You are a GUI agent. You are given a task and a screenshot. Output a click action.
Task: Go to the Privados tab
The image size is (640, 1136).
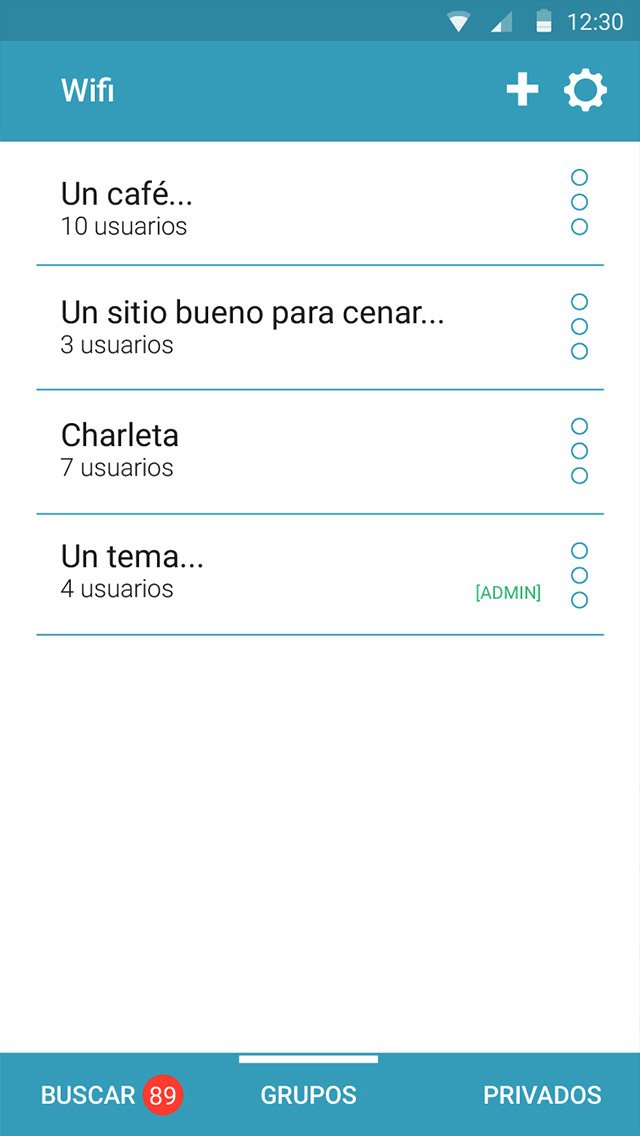tap(542, 1095)
